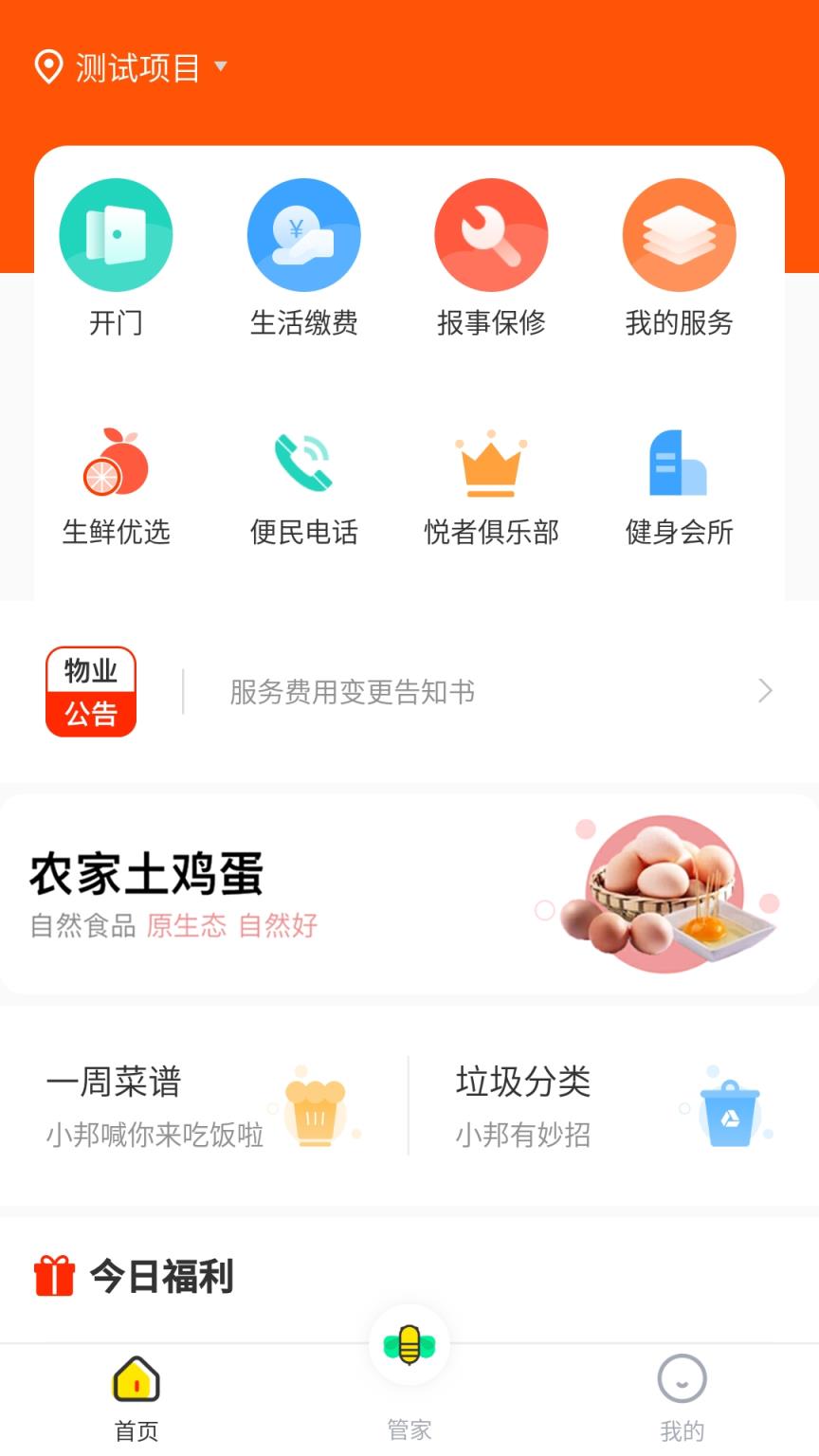Open announcement via the right chevron arrow
This screenshot has height=1456, width=819.
[764, 690]
